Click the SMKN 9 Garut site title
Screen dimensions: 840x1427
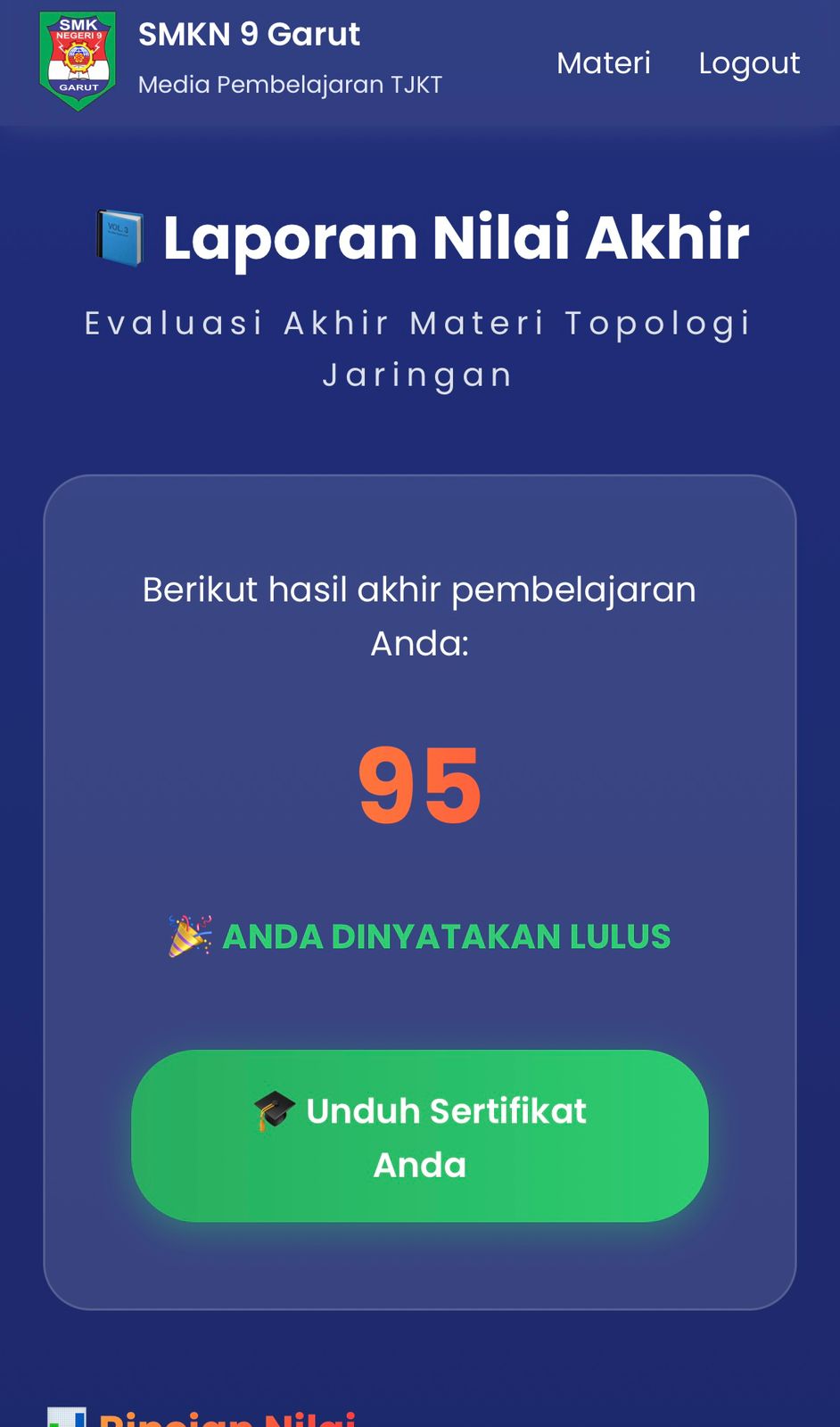[249, 34]
